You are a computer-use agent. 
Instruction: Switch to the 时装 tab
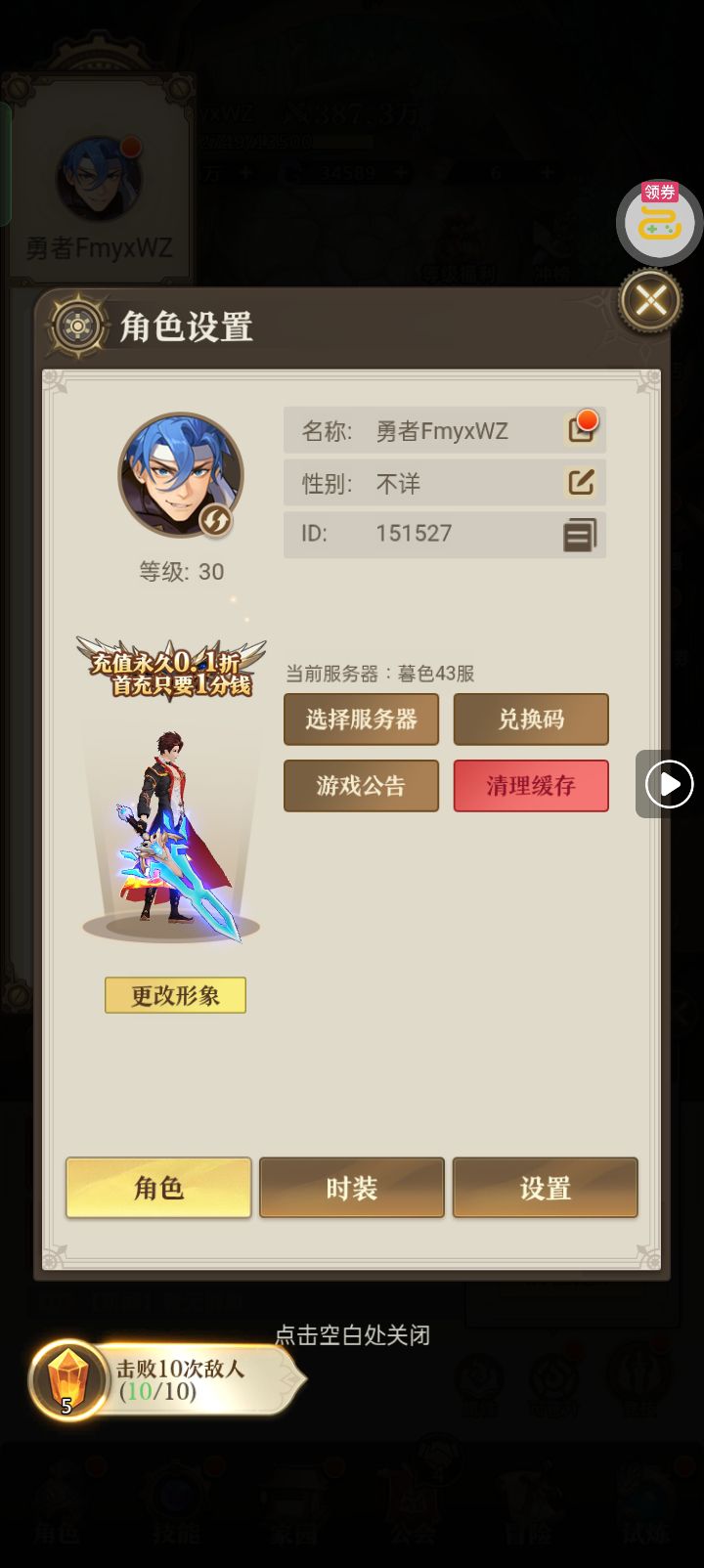(x=352, y=1188)
